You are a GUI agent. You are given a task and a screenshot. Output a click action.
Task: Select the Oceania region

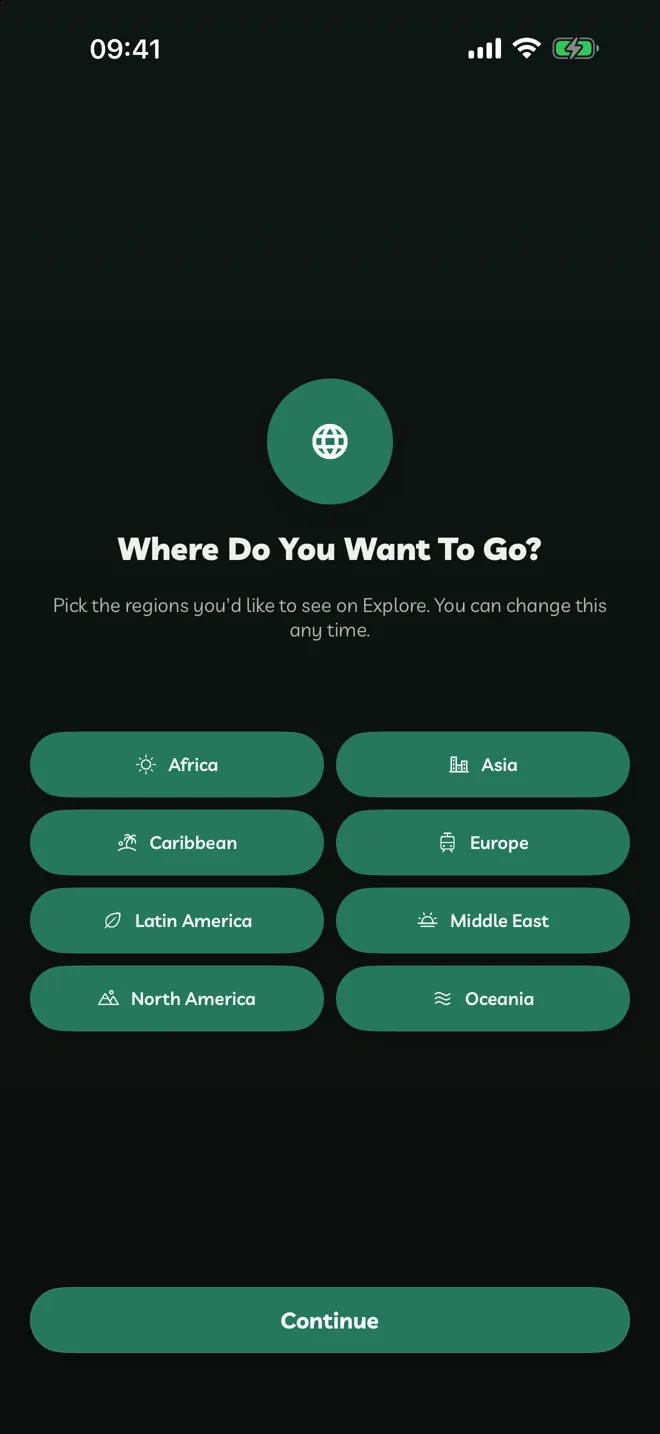[483, 998]
